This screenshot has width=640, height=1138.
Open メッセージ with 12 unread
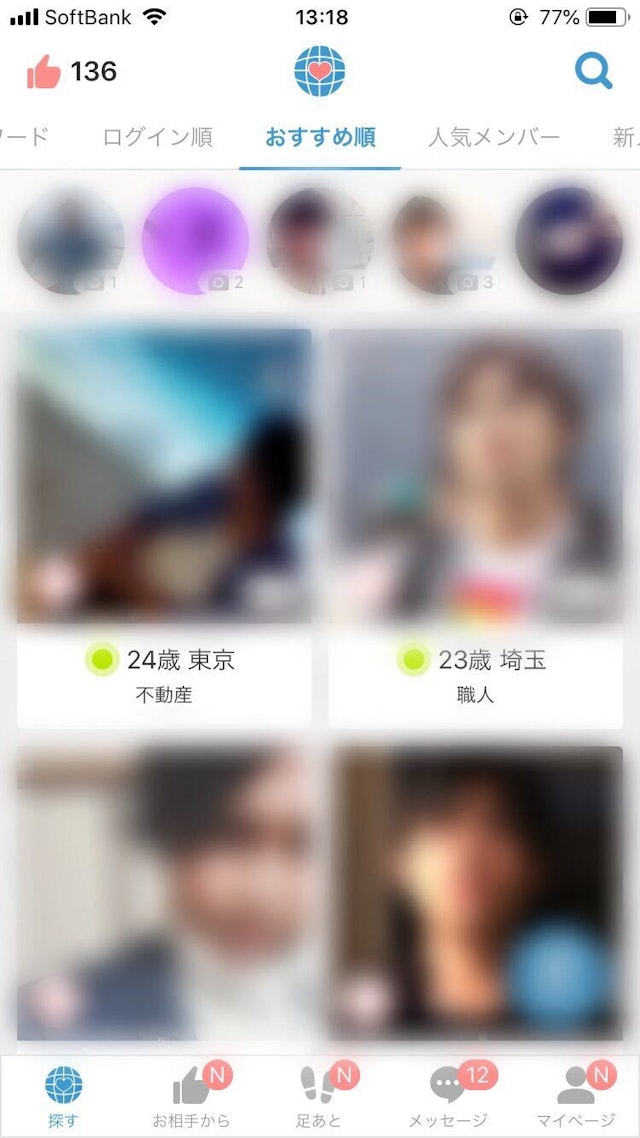(x=448, y=1097)
